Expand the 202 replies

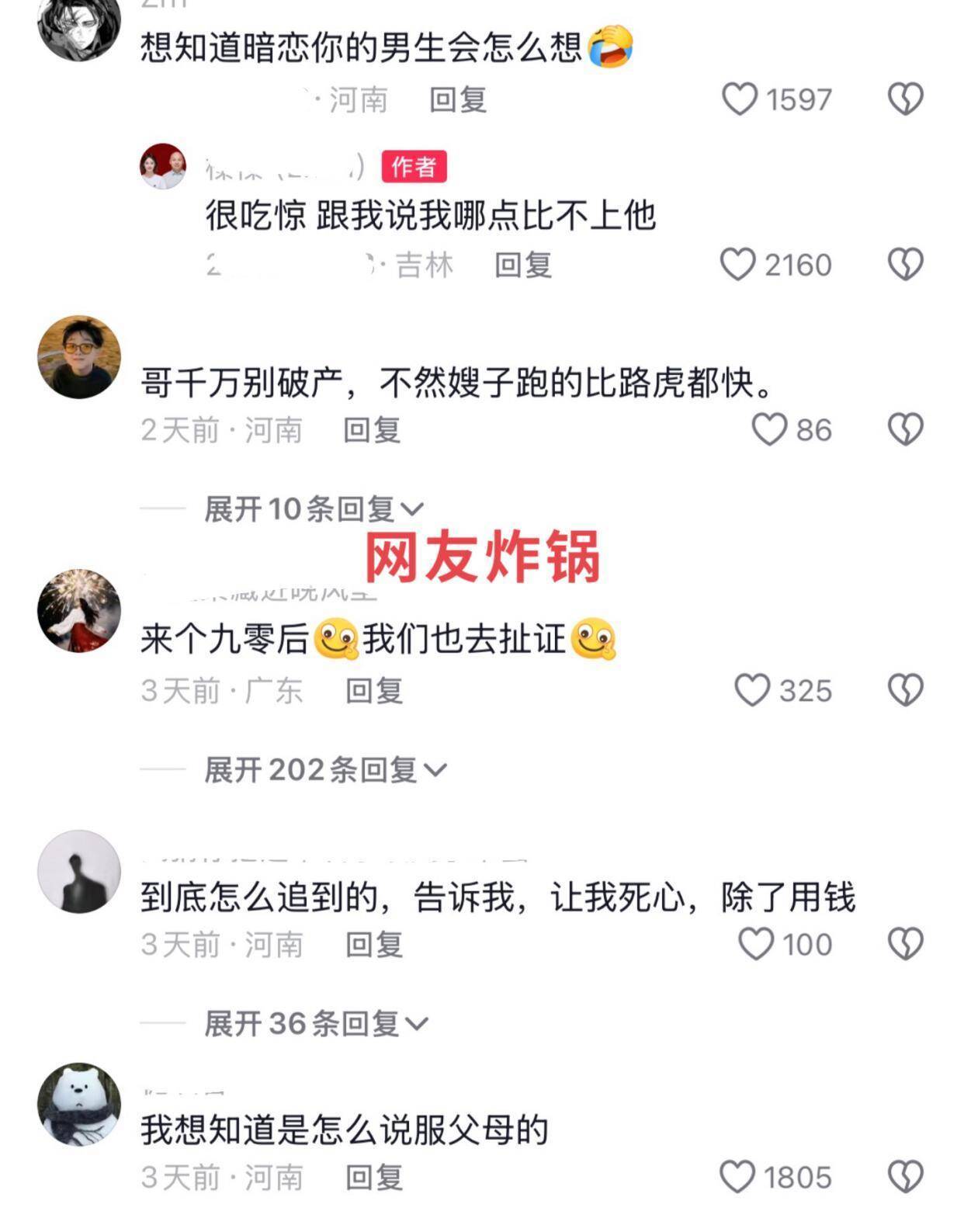(325, 770)
